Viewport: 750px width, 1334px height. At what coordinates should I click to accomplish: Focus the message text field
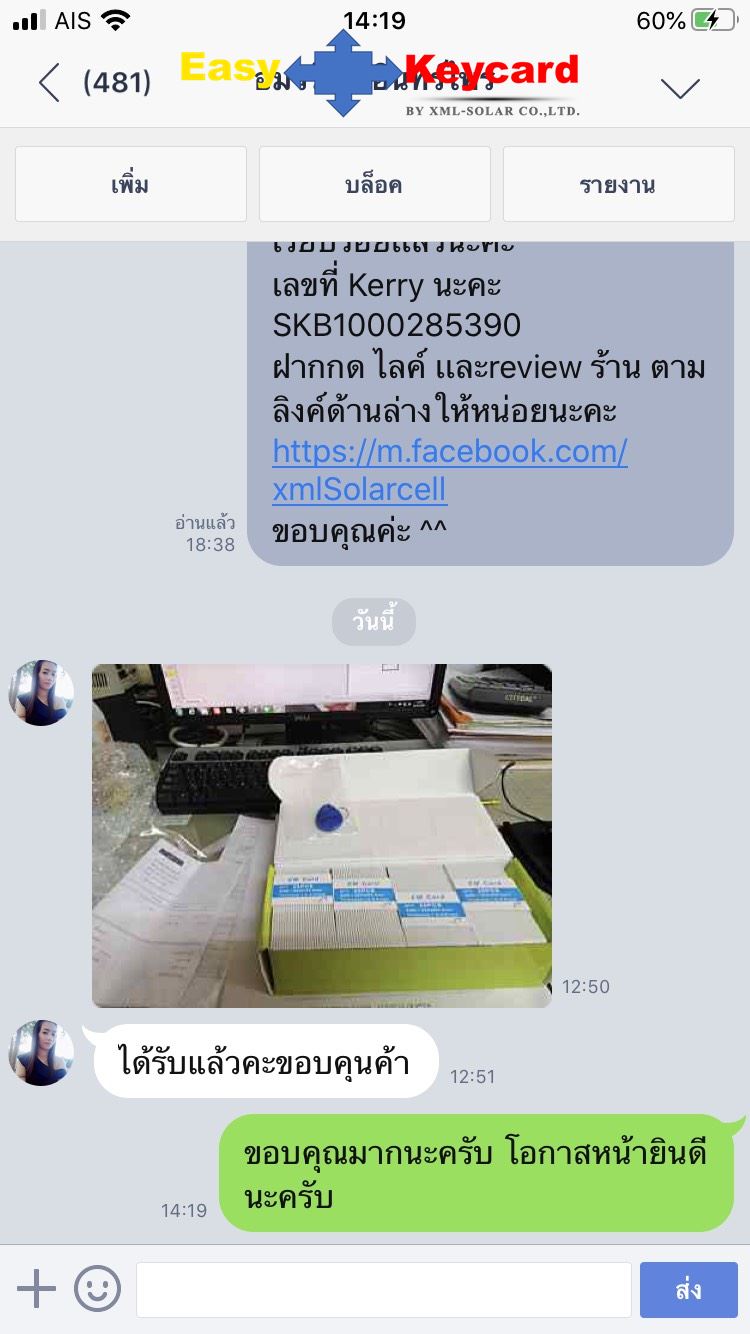(383, 1289)
